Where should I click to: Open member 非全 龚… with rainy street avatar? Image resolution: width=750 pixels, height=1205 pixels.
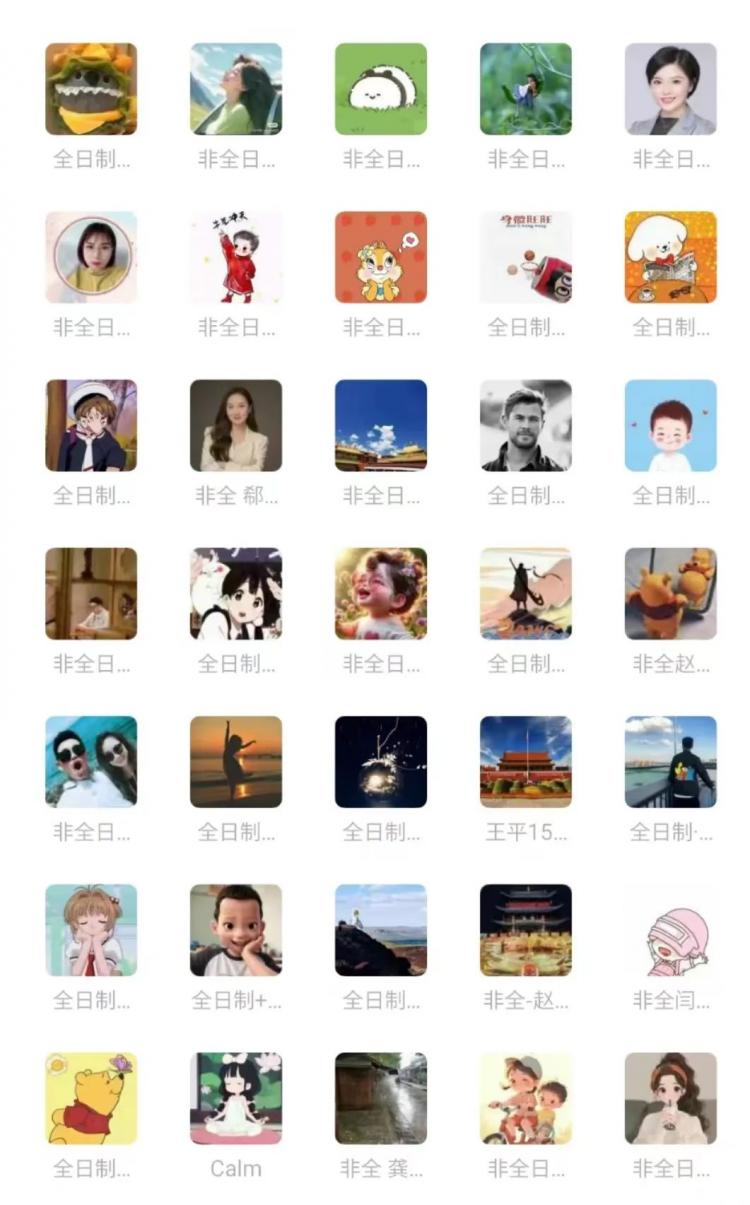381,1098
